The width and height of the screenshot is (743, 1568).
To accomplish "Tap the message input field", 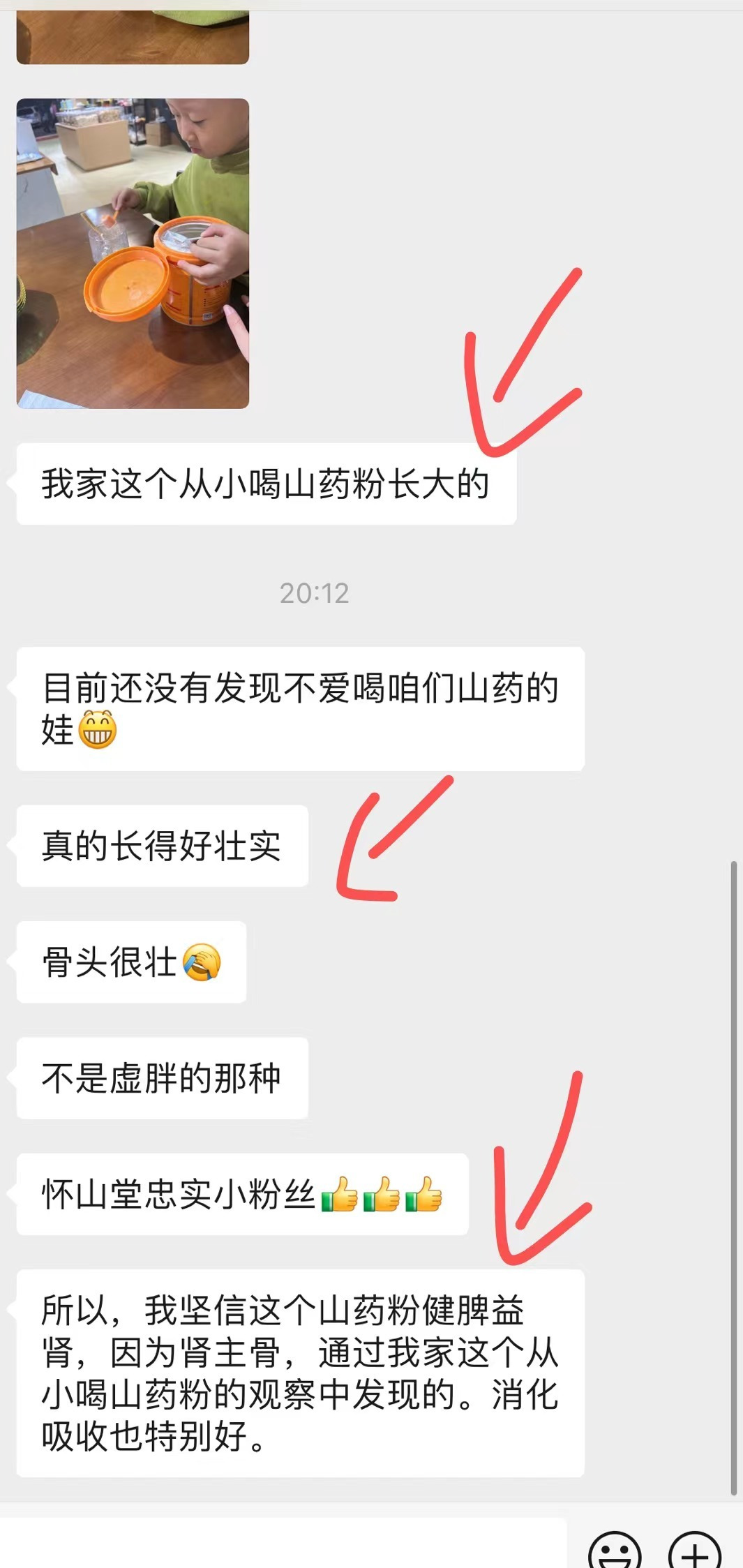I will pyautogui.click(x=283, y=1544).
